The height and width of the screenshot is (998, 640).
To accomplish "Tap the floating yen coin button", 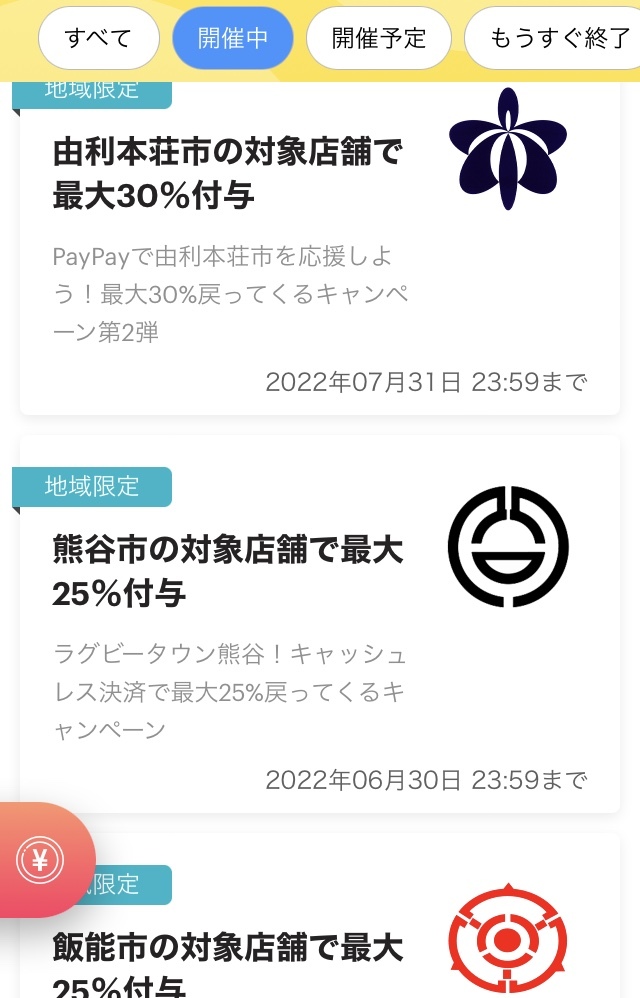I will click(x=40, y=861).
